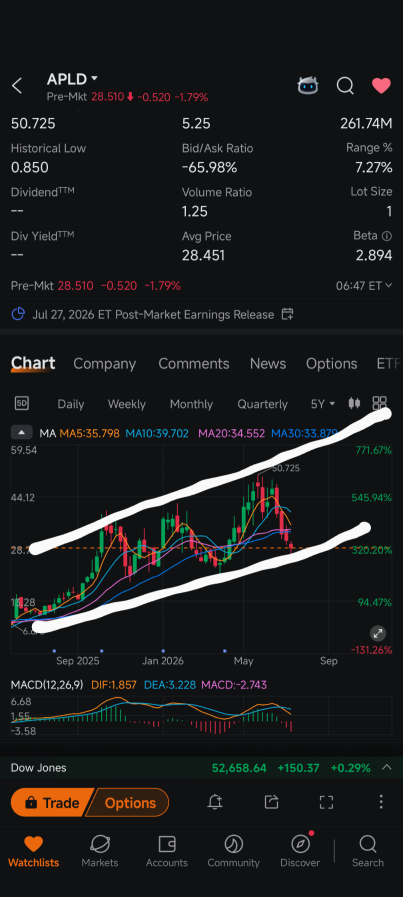Select the Monthly chart interval
This screenshot has width=403, height=897.
point(191,404)
